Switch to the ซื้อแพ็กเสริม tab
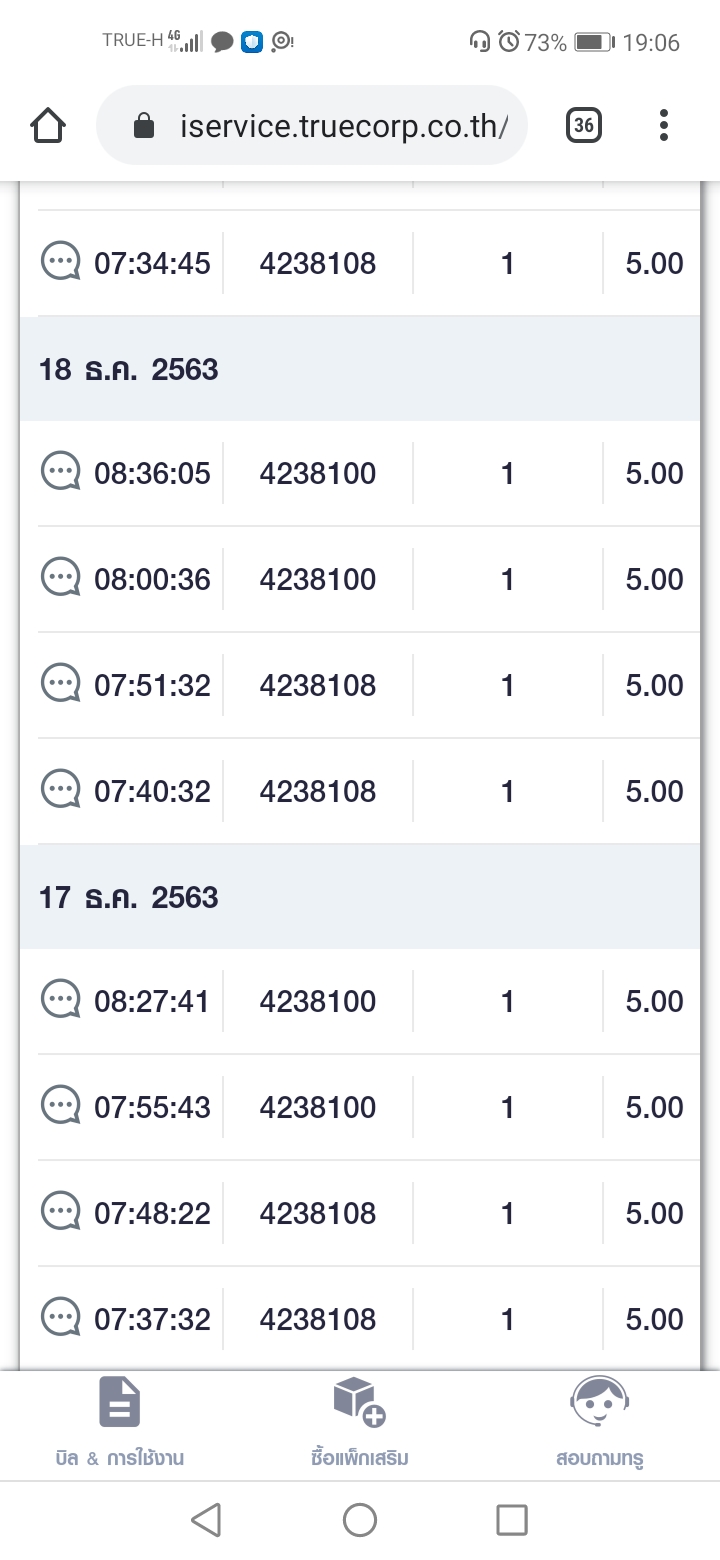The width and height of the screenshot is (720, 1560). (x=360, y=1423)
